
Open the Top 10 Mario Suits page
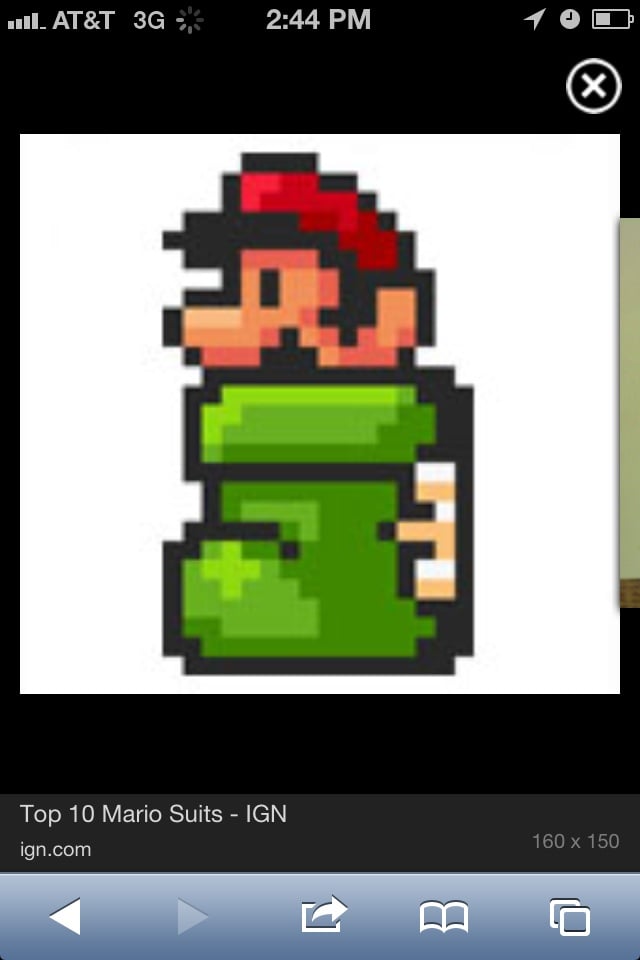tap(153, 814)
